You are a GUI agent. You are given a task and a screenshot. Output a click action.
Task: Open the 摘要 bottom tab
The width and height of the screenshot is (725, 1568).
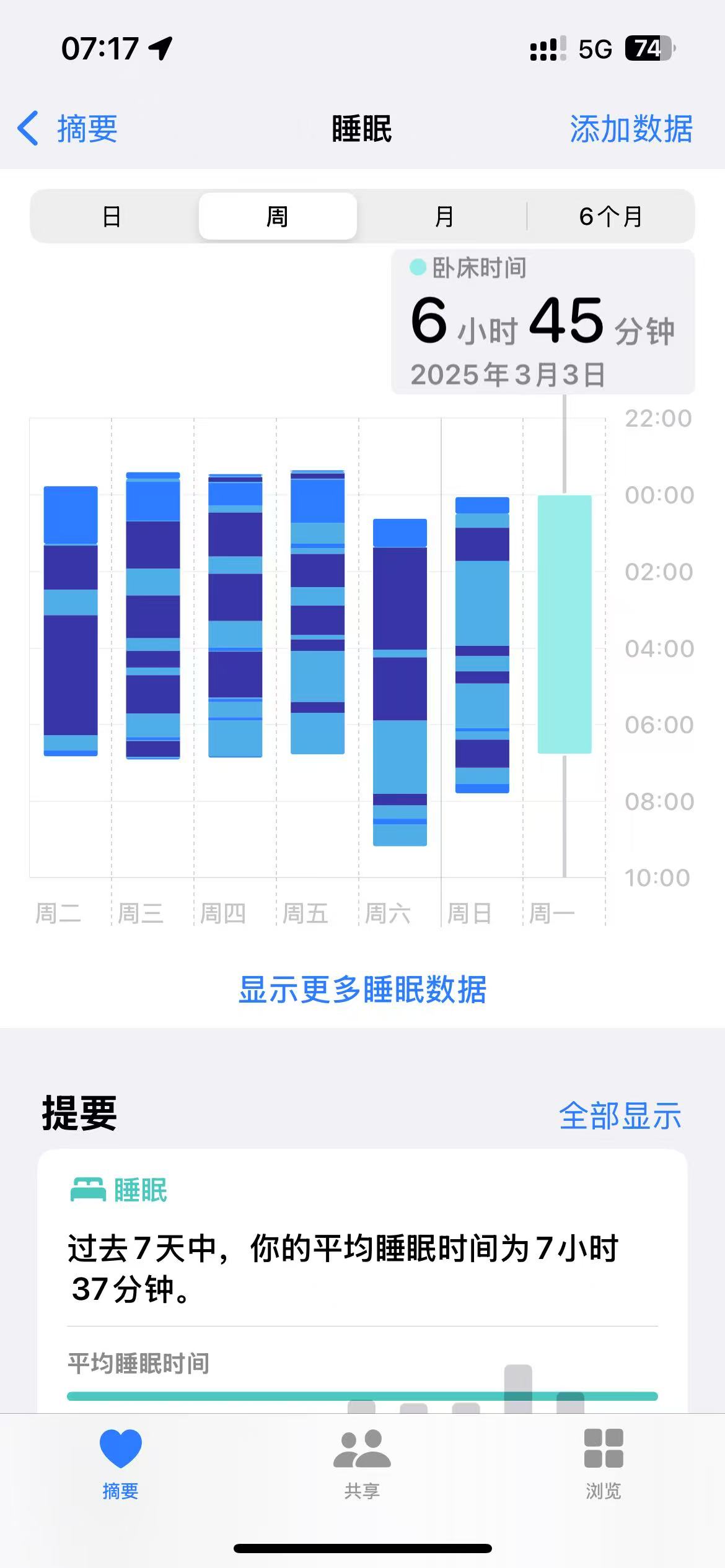(x=120, y=1463)
